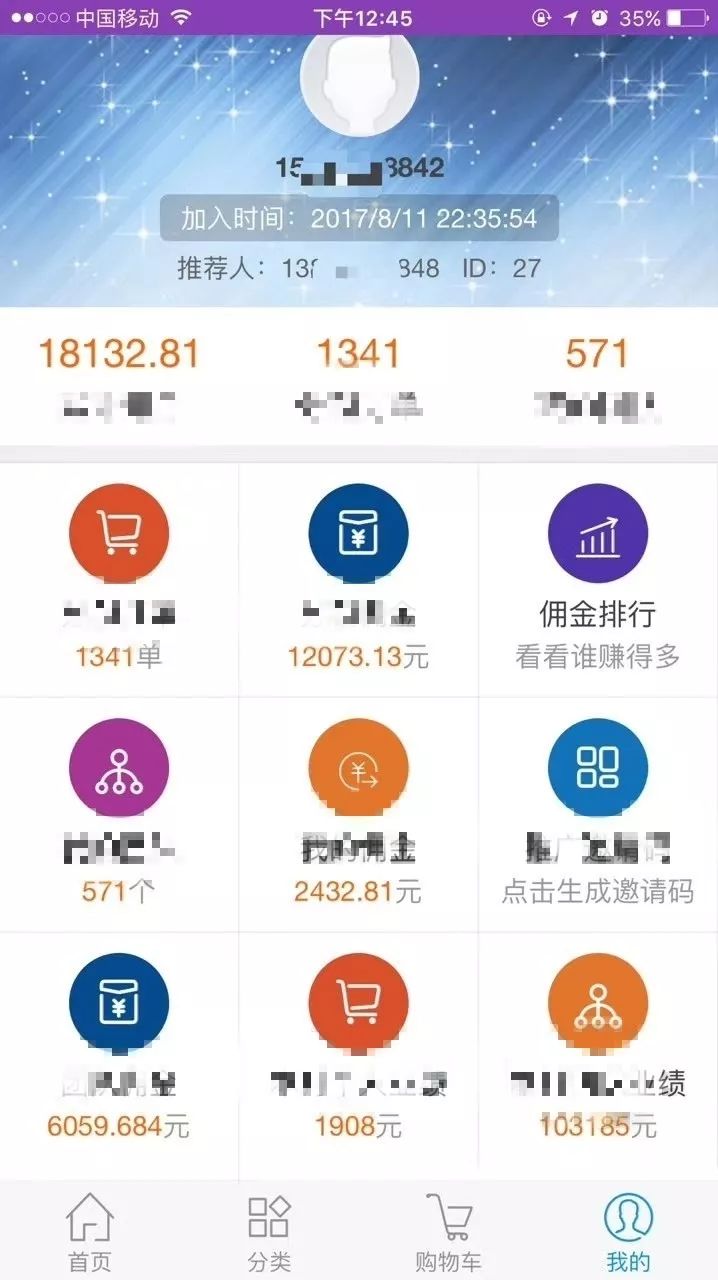This screenshot has height=1280, width=718.
Task: Open the 分类 categories tab
Action: 269,1232
